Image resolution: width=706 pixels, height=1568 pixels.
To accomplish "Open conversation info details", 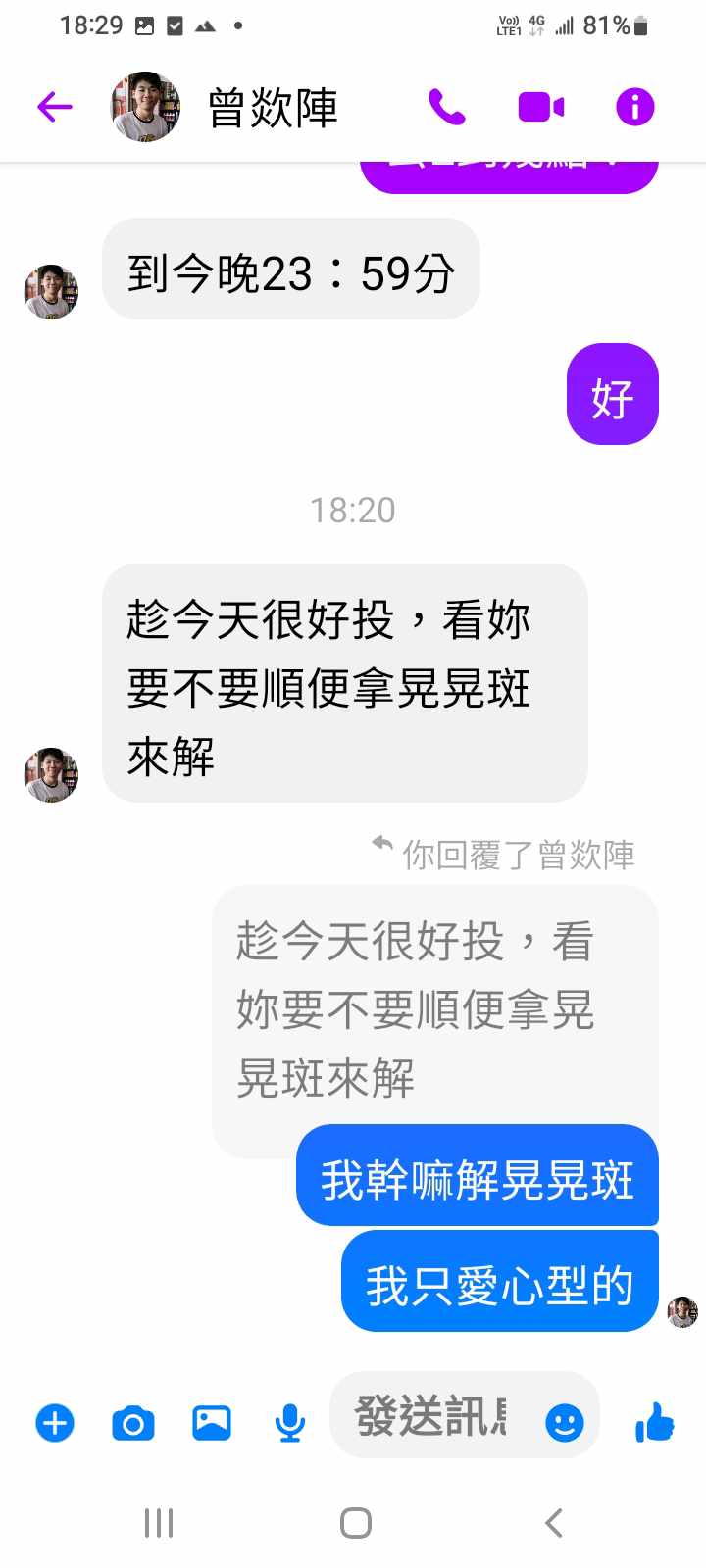I will tap(634, 107).
